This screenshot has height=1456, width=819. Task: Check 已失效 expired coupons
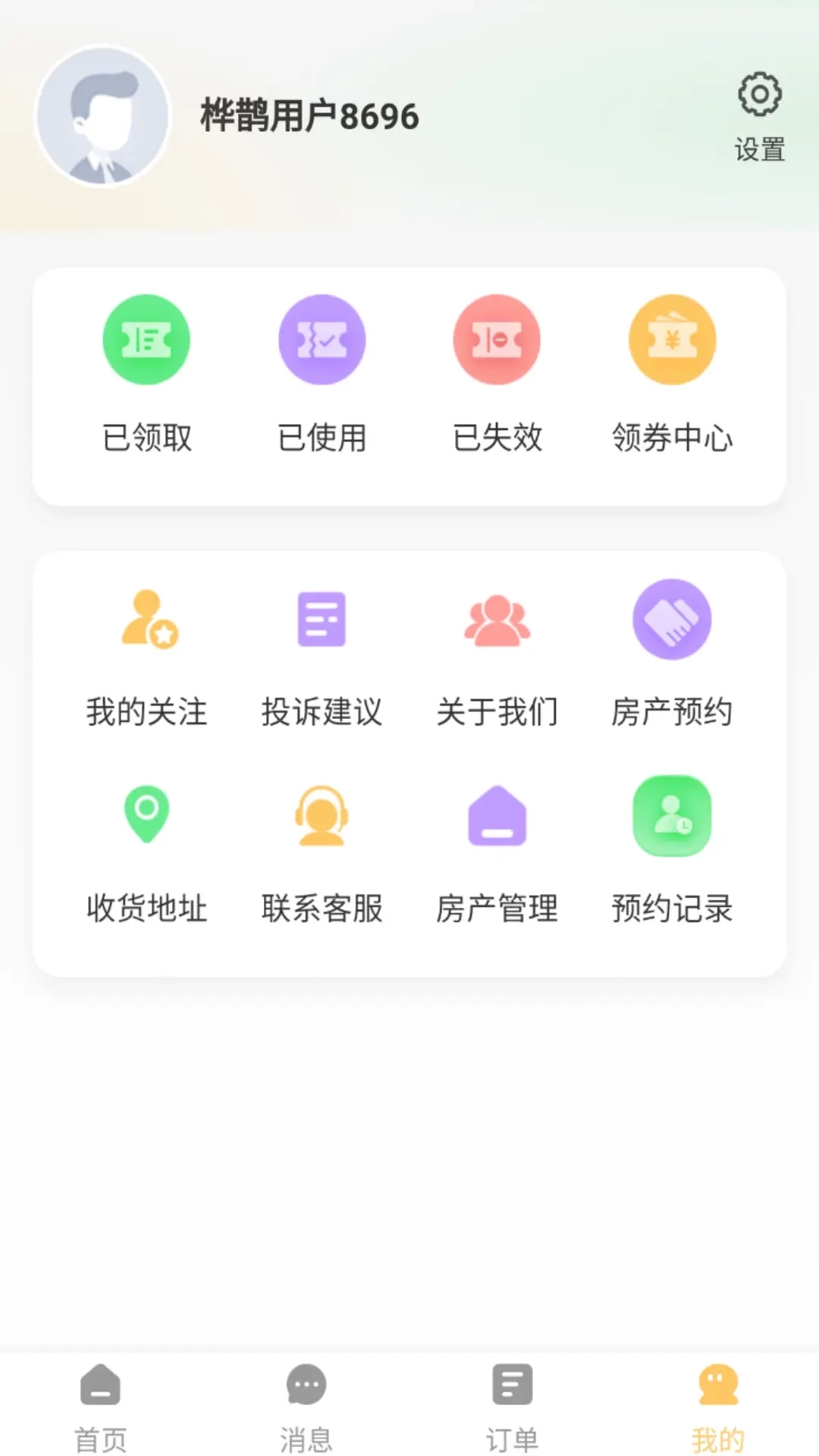497,340
